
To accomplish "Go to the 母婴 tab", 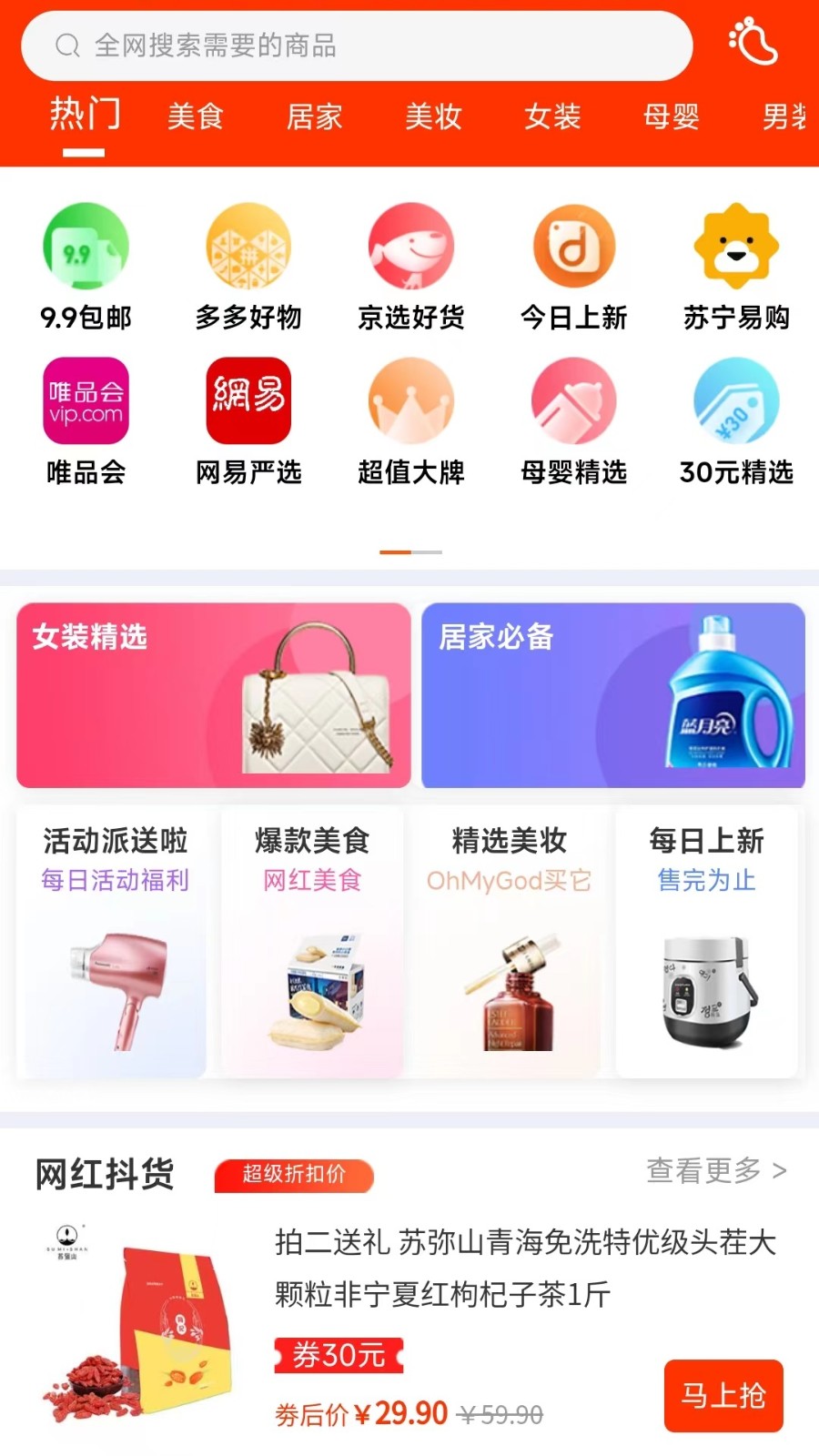I will (x=672, y=116).
